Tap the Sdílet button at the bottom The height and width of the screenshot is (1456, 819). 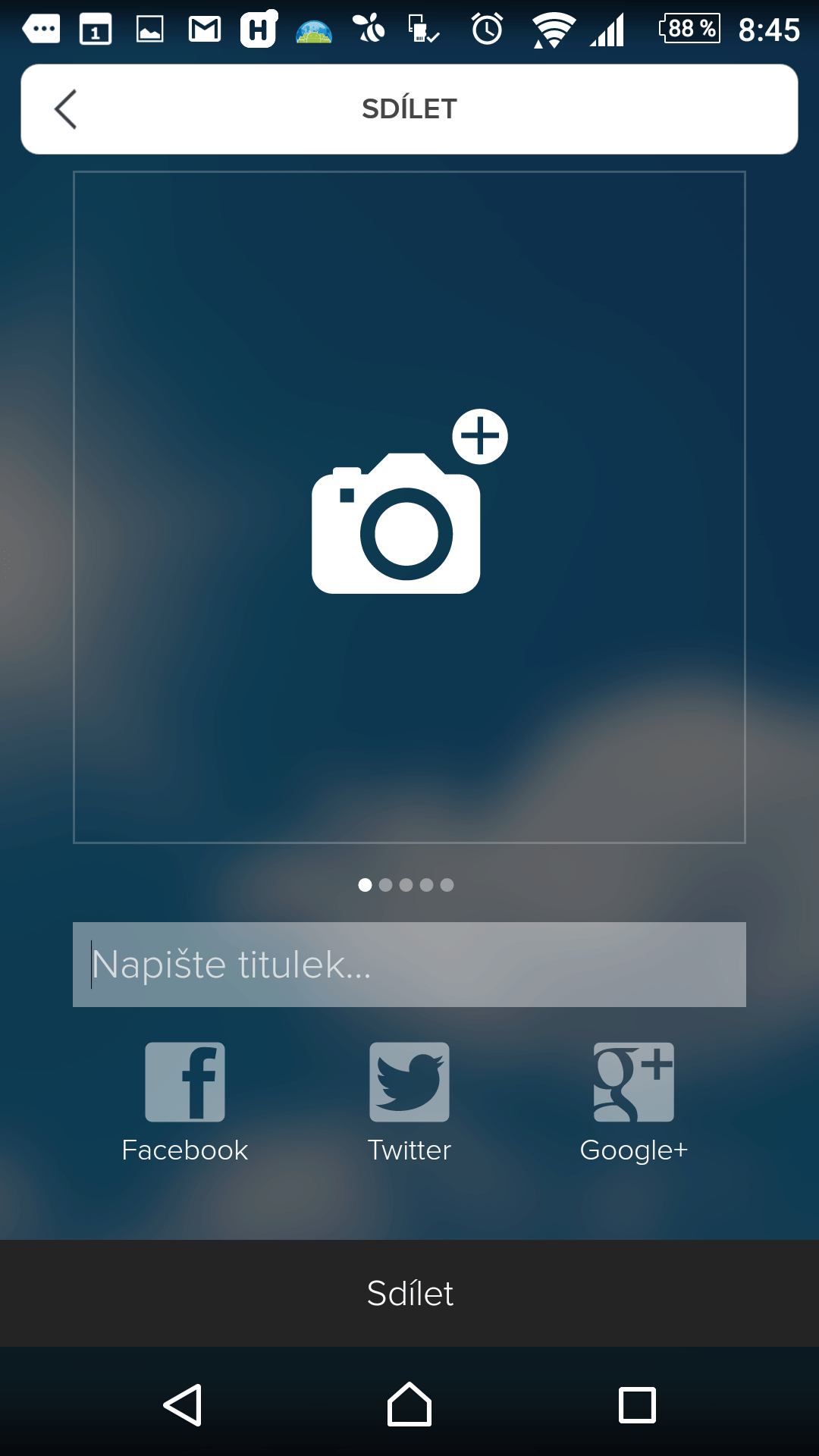(409, 1294)
